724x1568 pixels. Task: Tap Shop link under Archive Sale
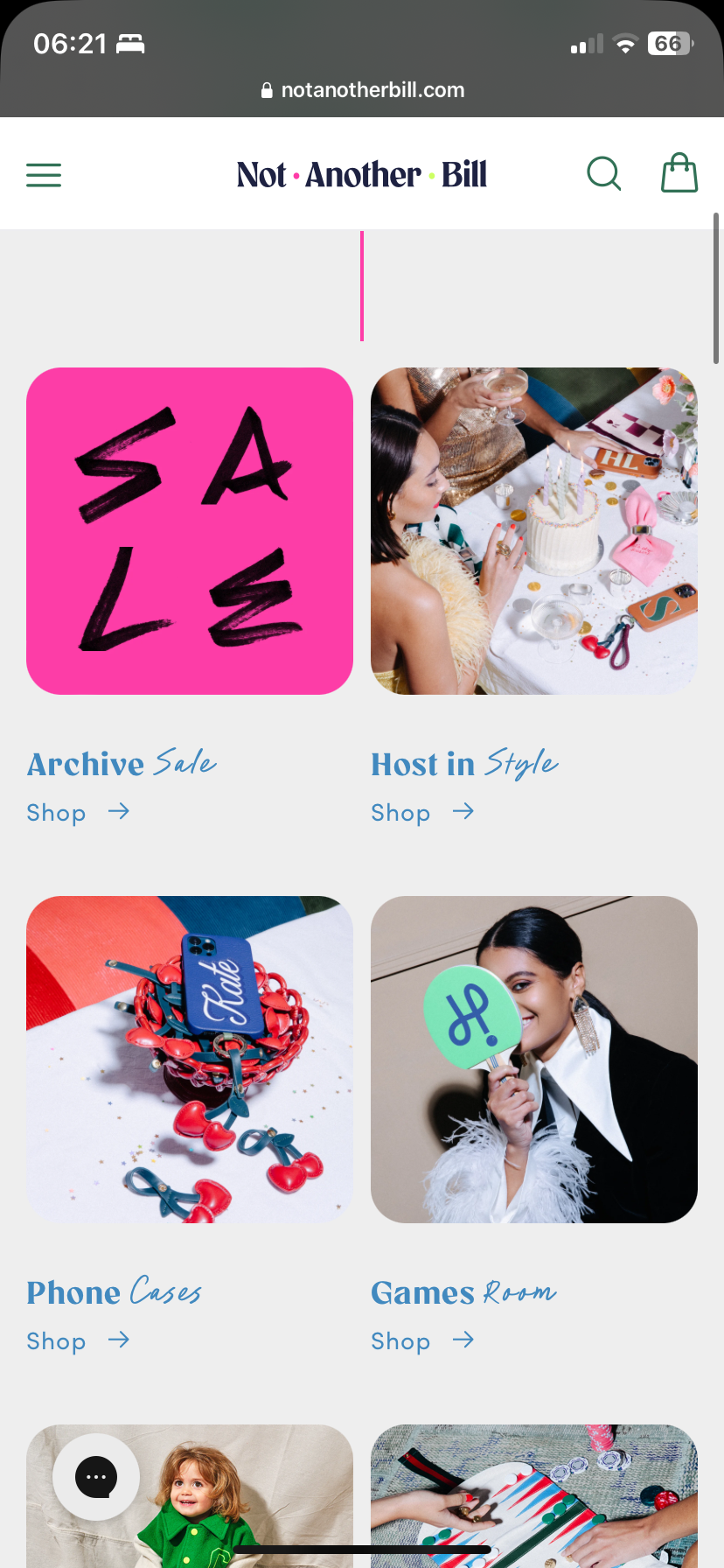78,813
